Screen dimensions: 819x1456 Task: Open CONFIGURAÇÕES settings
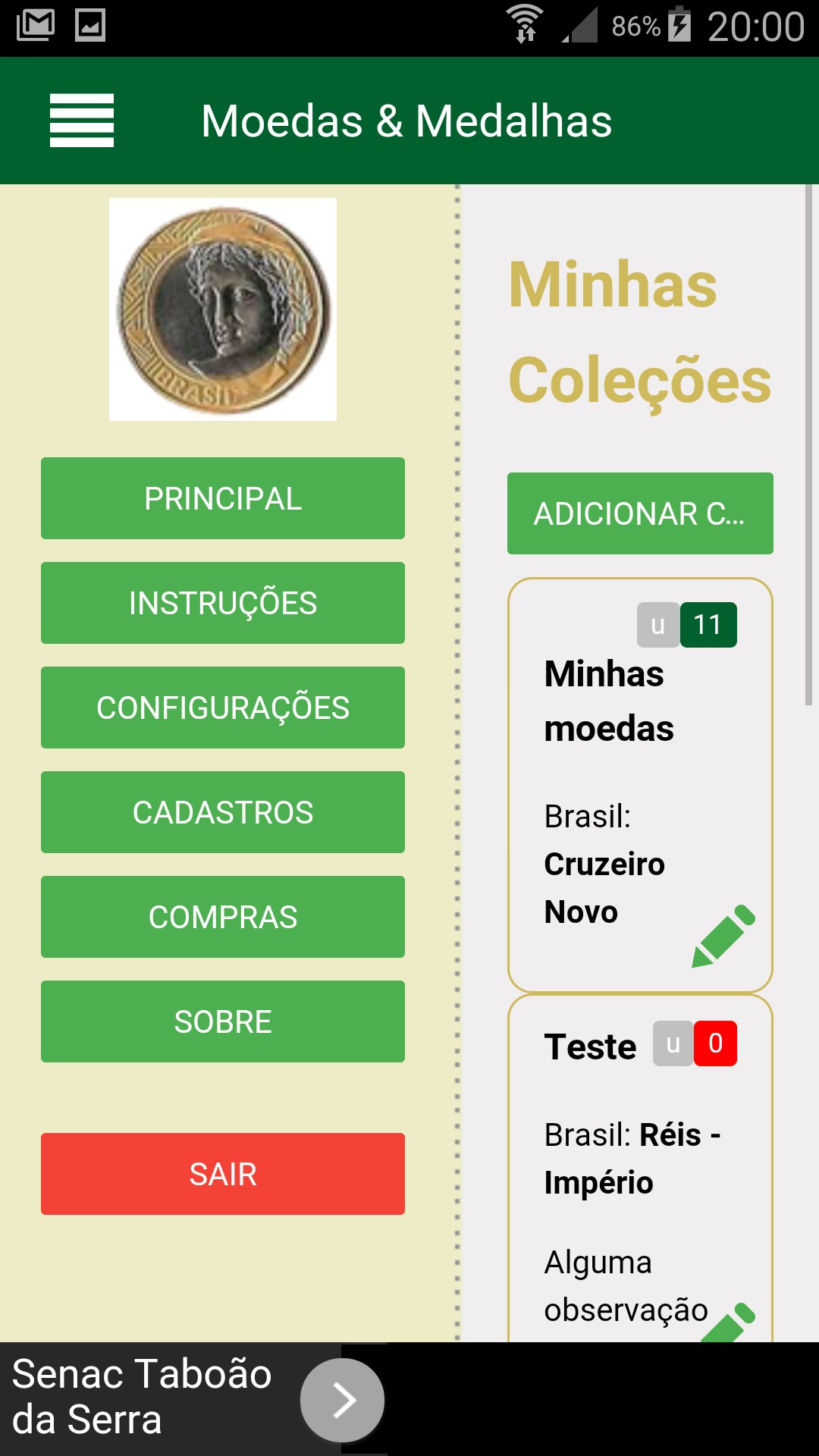223,708
